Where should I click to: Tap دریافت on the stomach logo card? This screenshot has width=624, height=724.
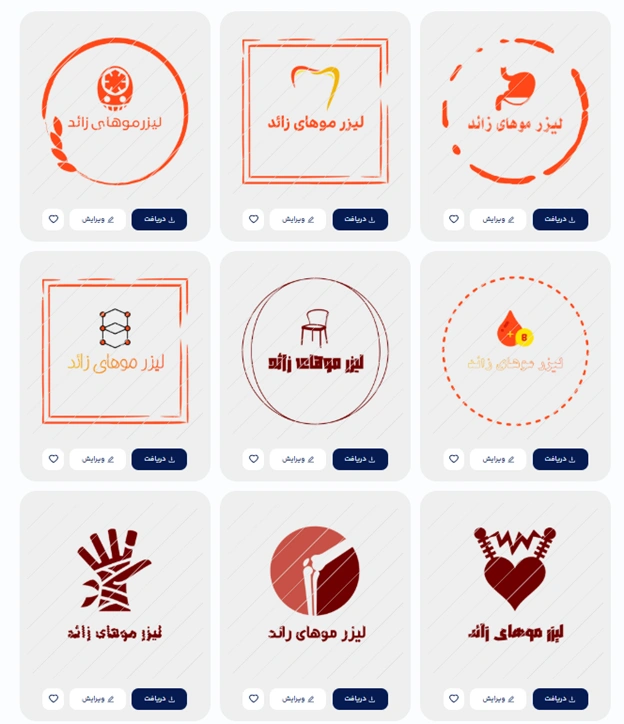coord(560,219)
